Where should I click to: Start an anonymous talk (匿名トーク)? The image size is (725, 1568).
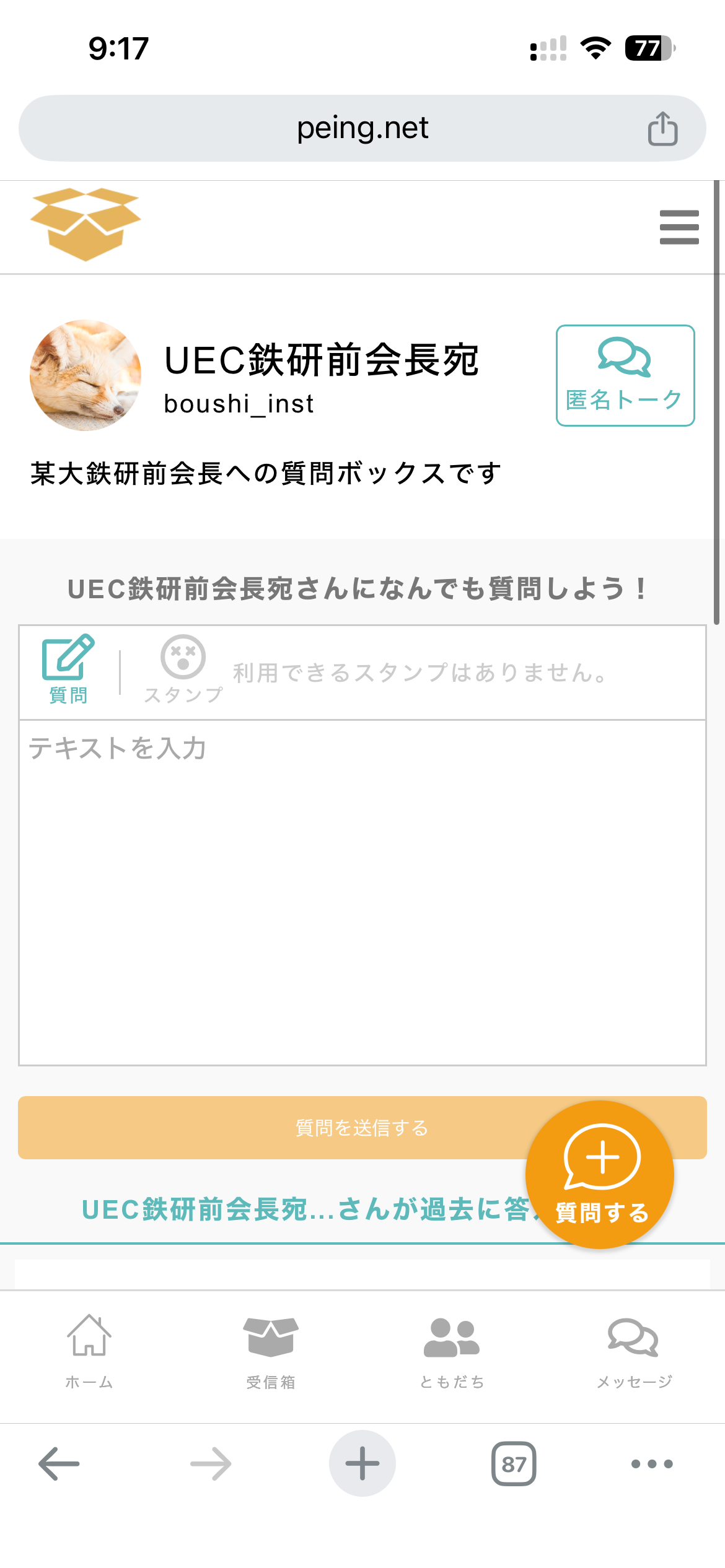click(625, 375)
